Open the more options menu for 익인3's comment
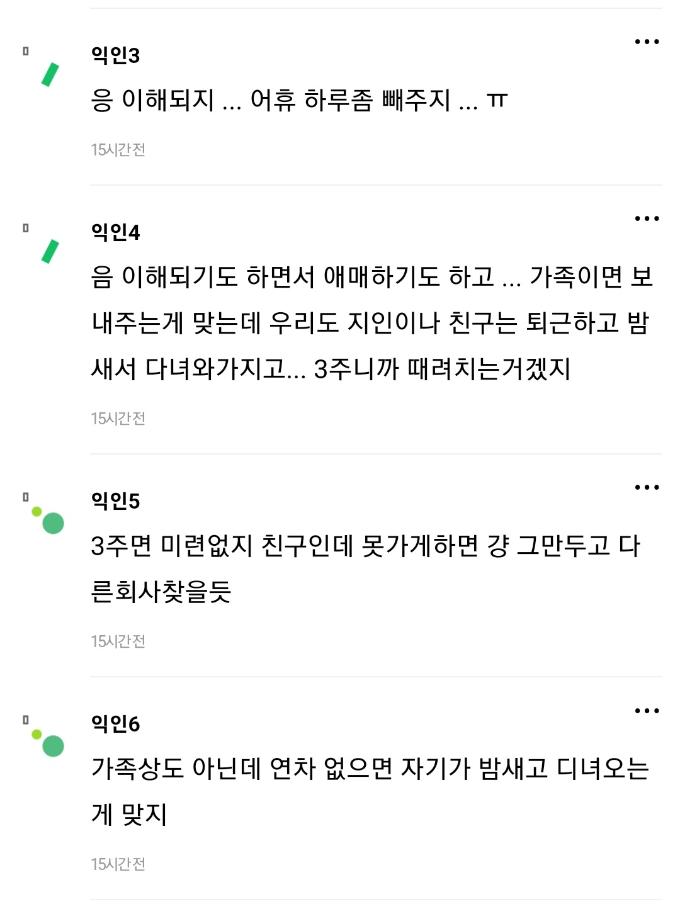Viewport: 680px width, 909px height. (646, 42)
